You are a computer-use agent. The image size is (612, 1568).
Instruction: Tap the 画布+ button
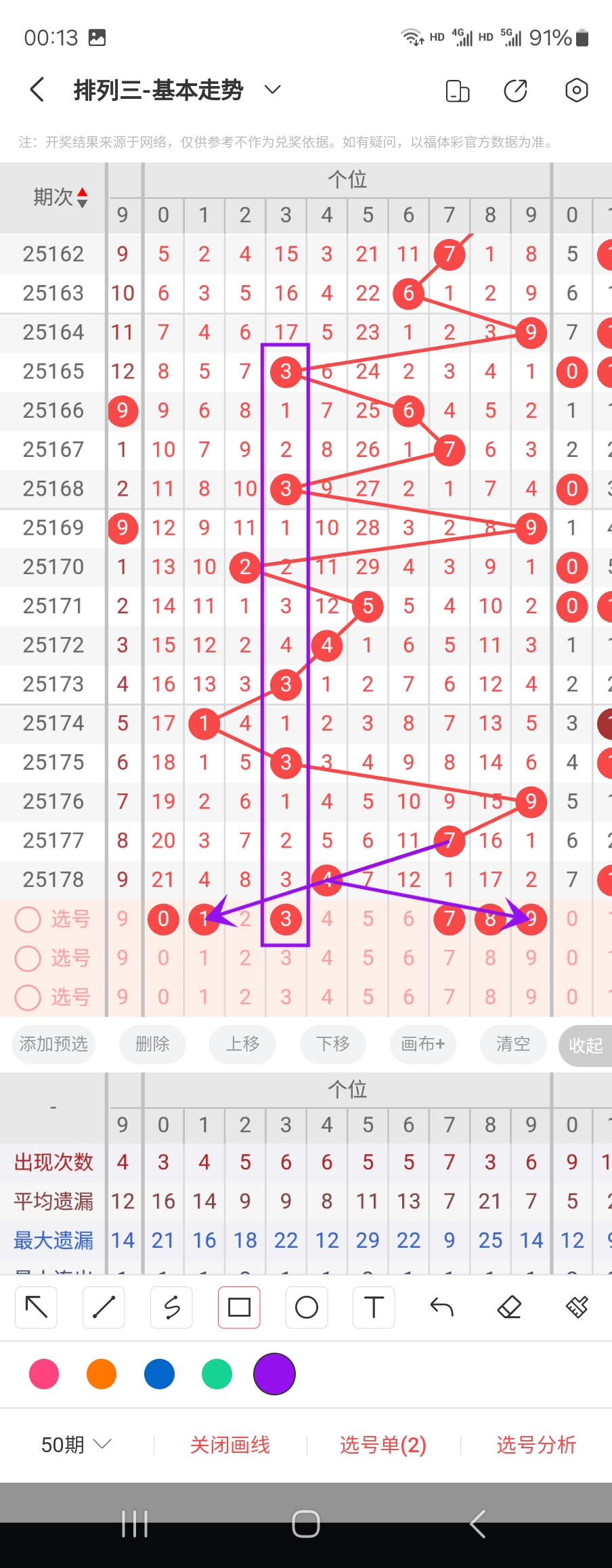tap(423, 1044)
